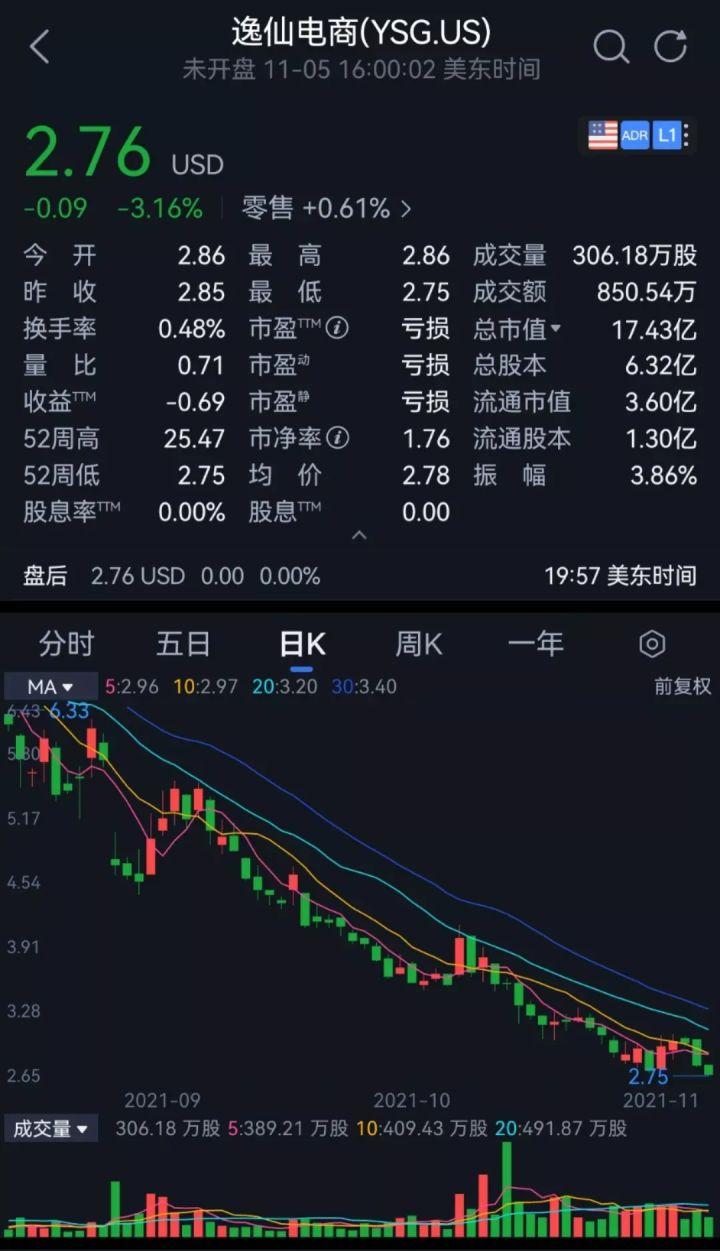Viewport: 720px width, 1251px height.
Task: Show info for 市净率
Action: (x=338, y=438)
